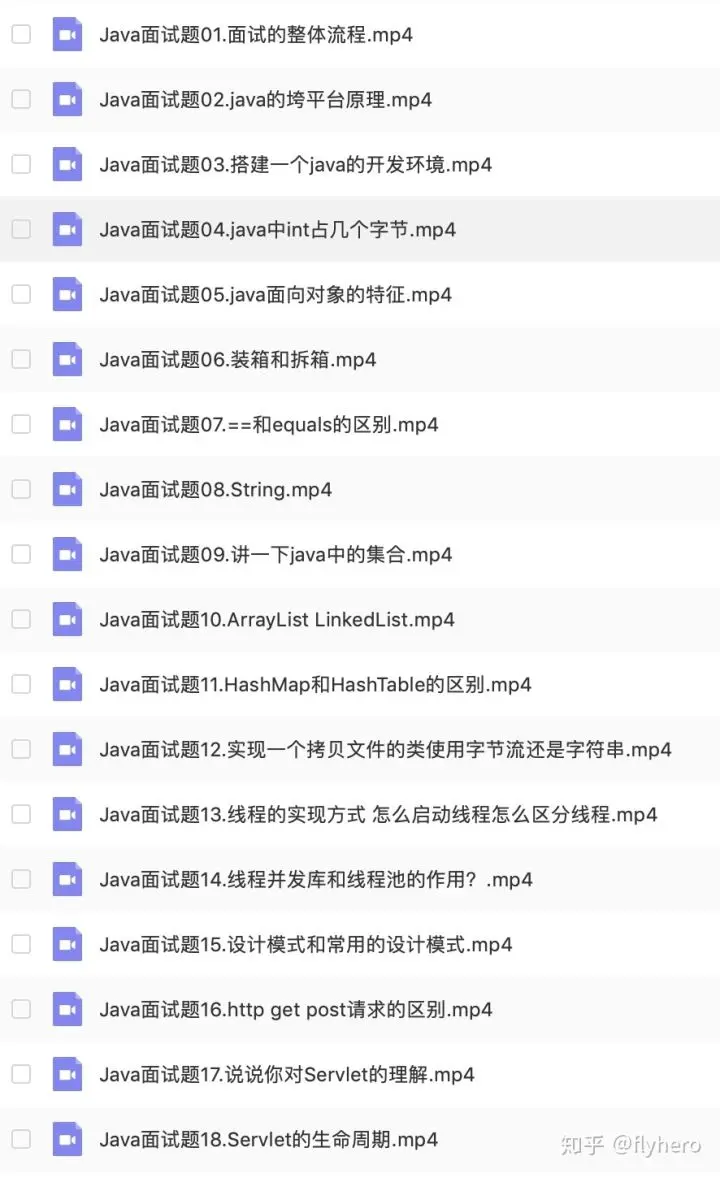Select the checkbox for Java面试题16.http get post请求的区别.mp4
Viewport: 720px width, 1178px height.
tap(21, 1009)
